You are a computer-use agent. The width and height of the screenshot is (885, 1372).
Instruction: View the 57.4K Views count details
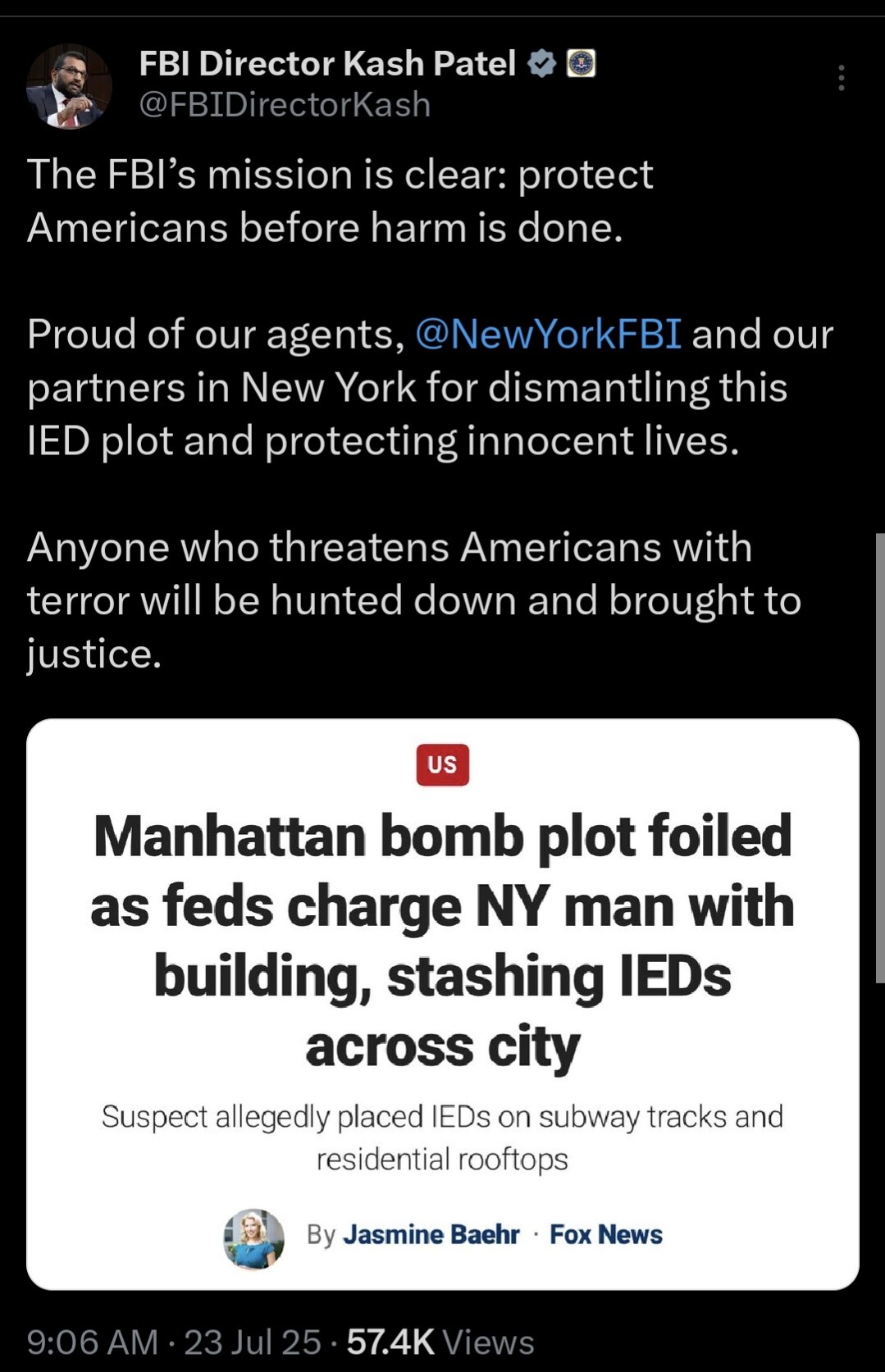440,1342
